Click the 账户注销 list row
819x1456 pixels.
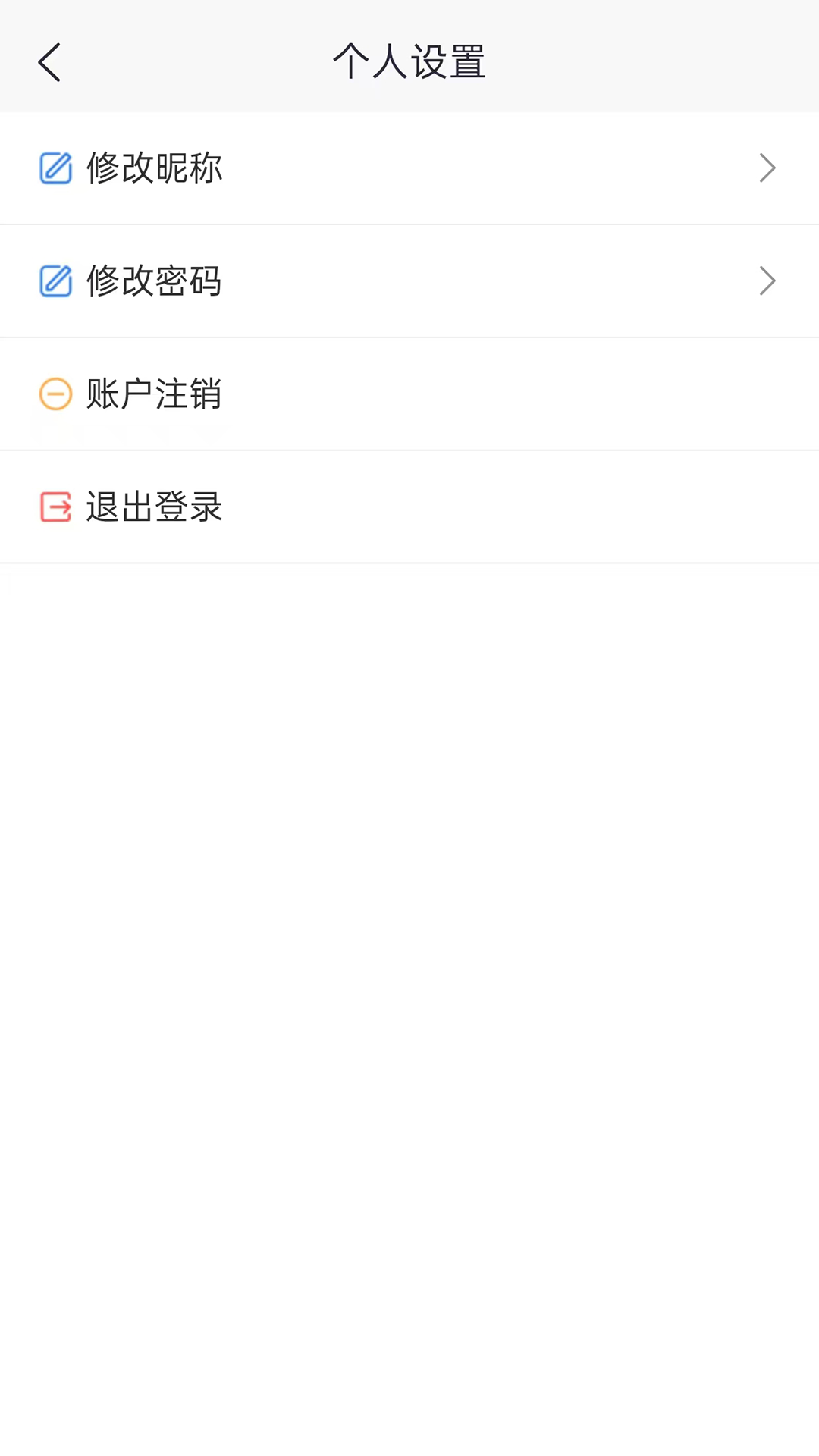point(409,394)
